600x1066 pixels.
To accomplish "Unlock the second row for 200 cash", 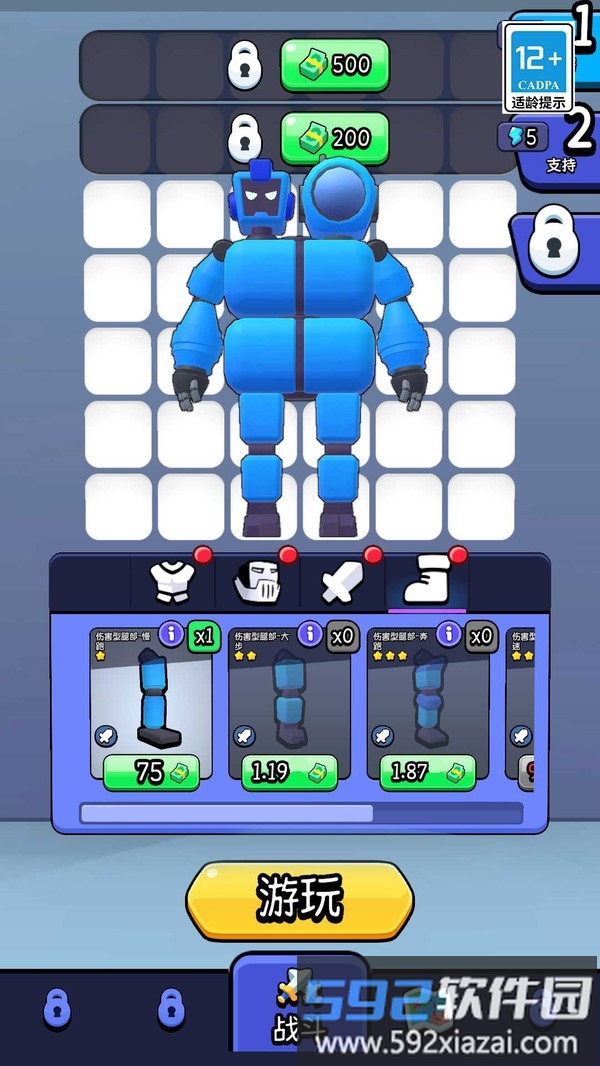I will pos(334,138).
